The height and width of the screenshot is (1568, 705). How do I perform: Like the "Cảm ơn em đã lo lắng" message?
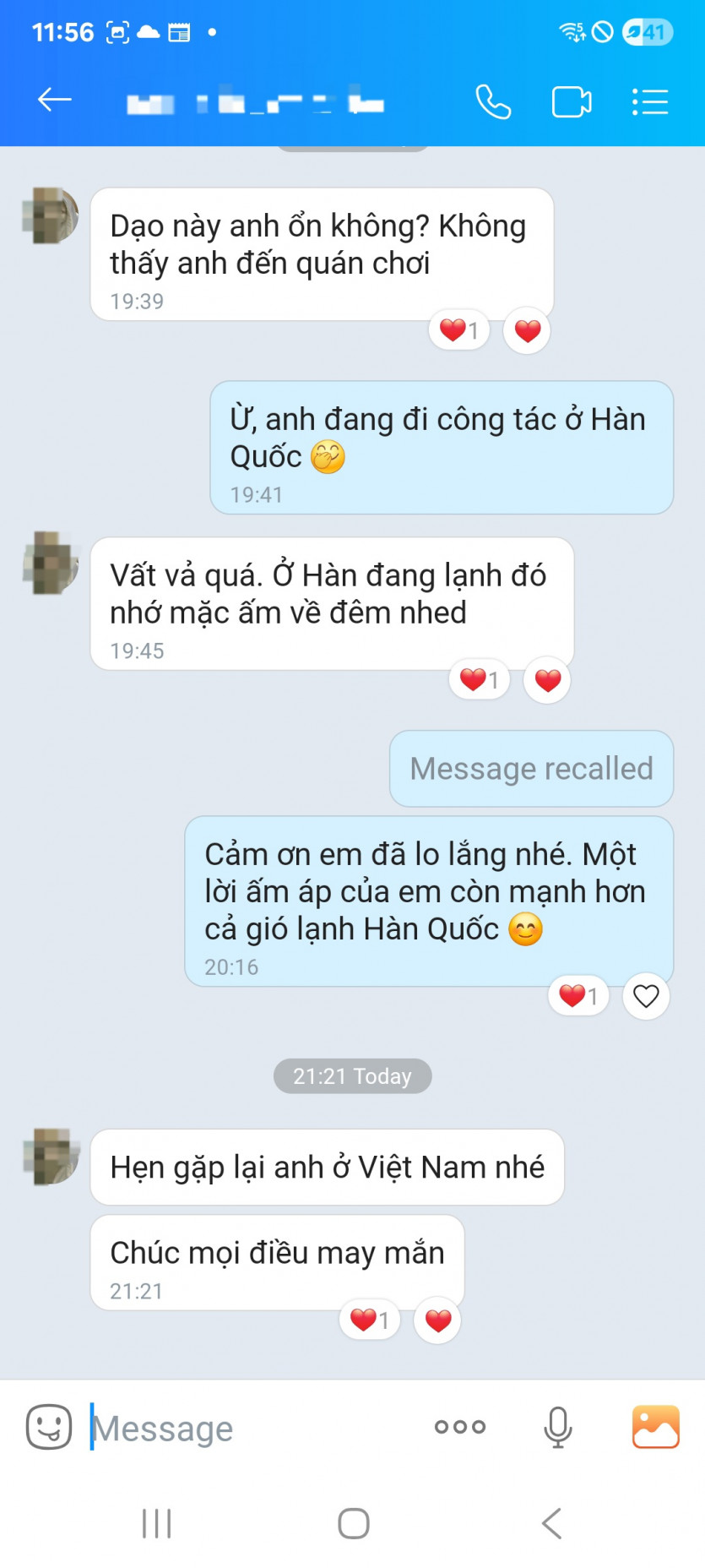(646, 996)
